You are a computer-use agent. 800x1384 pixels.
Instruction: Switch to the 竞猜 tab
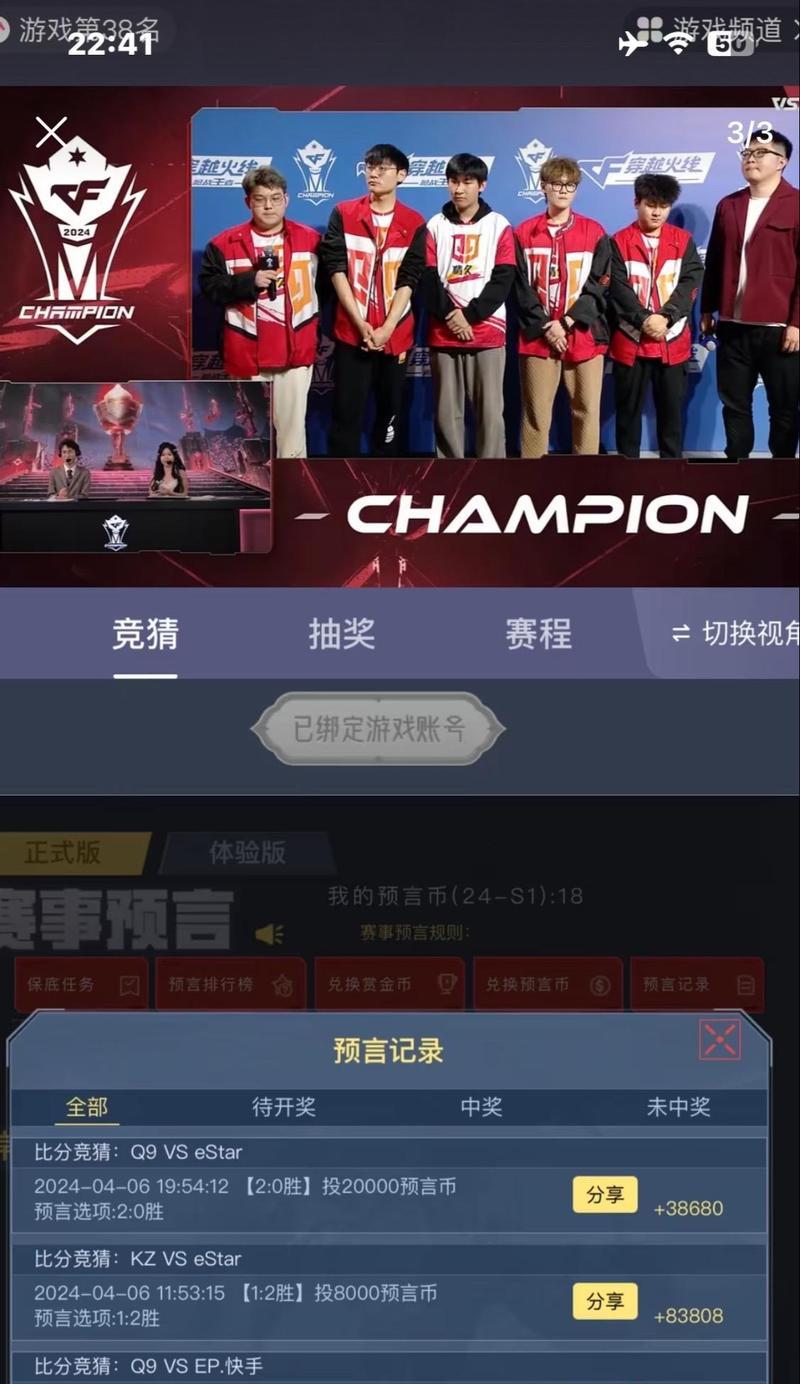pos(145,634)
